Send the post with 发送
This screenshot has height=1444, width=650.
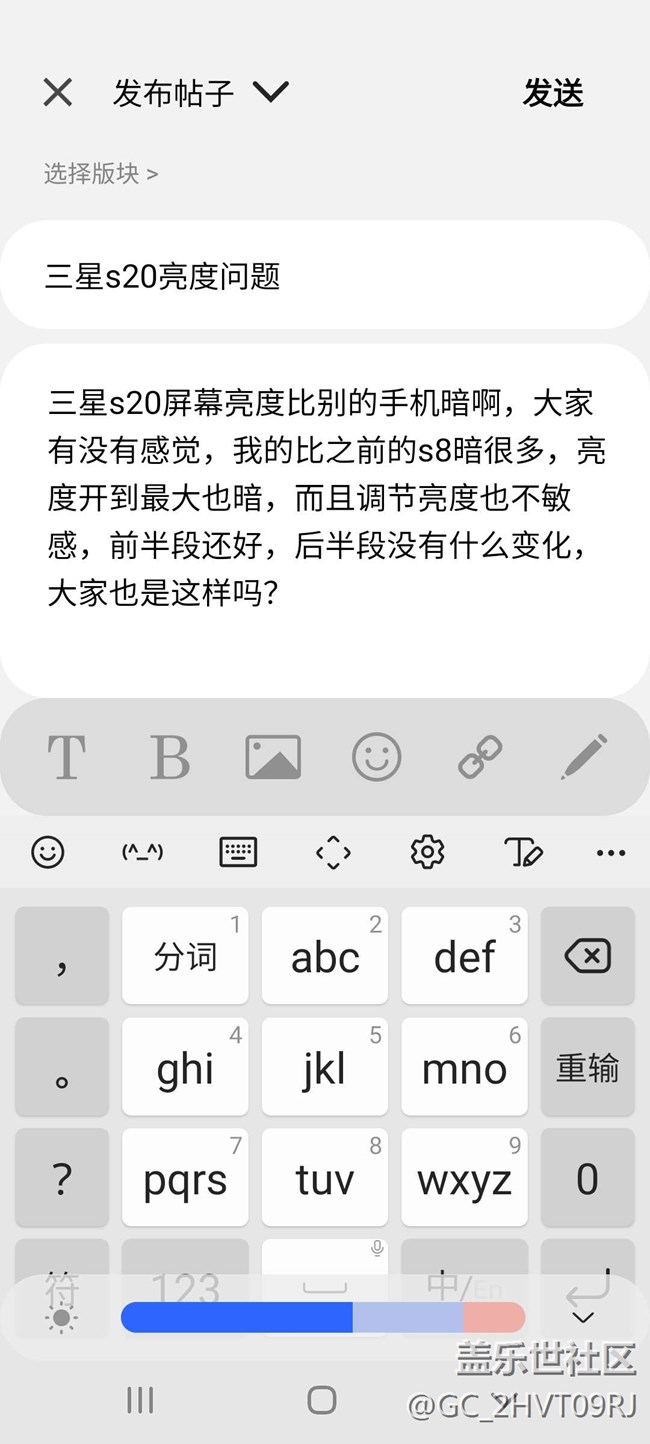(x=553, y=93)
